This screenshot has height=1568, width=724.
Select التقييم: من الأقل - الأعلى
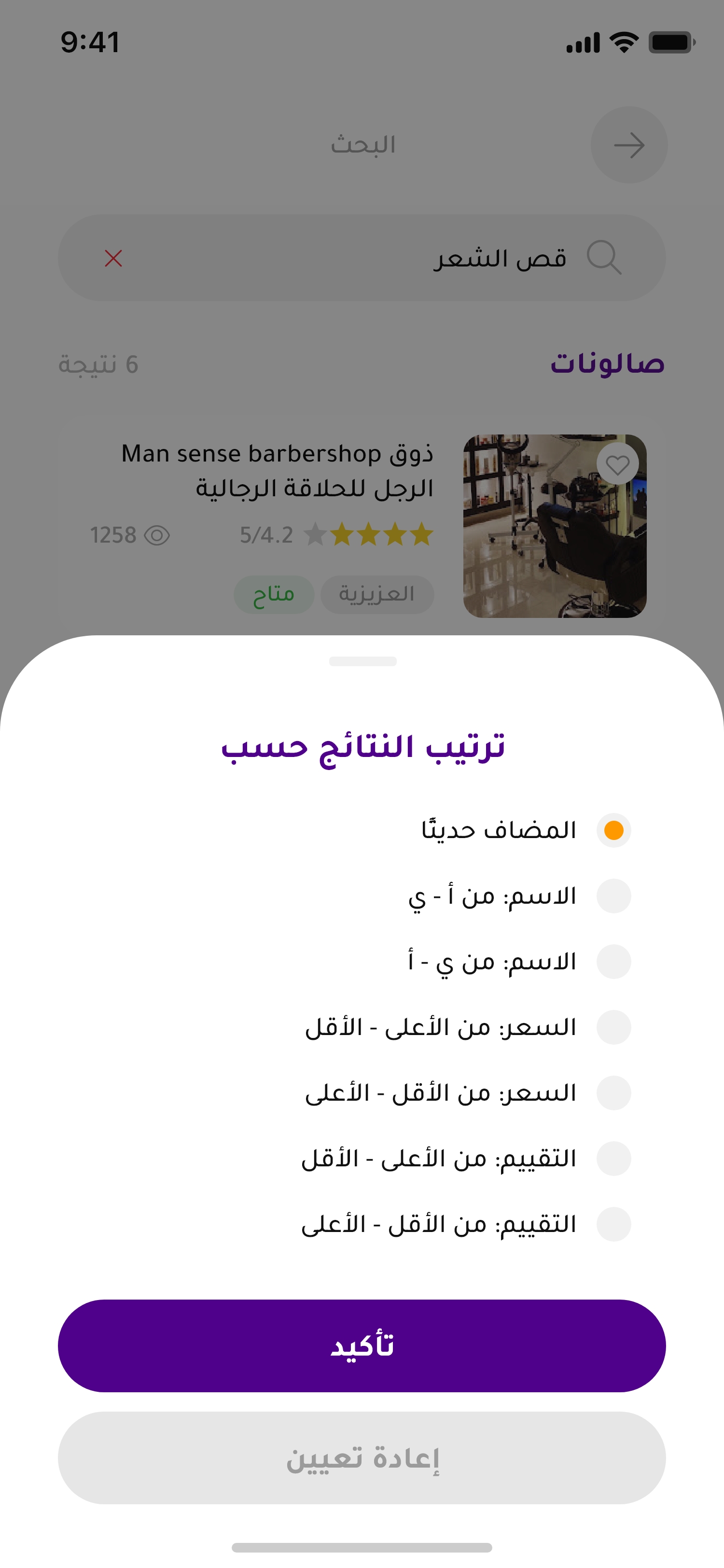pos(613,1224)
